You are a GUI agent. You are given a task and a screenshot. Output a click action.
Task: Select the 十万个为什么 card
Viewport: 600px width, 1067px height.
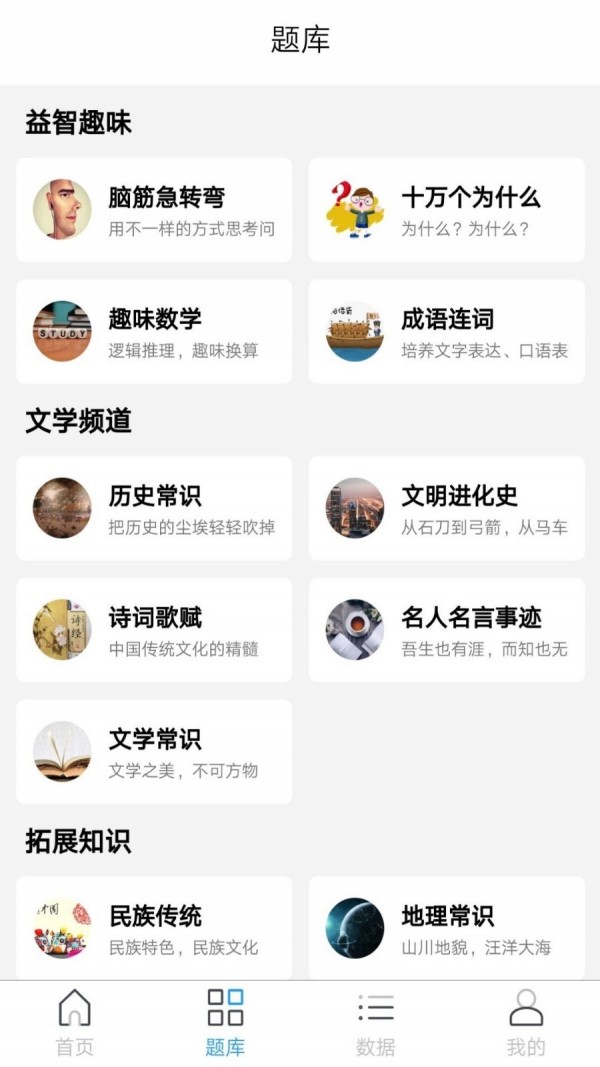[x=446, y=210]
